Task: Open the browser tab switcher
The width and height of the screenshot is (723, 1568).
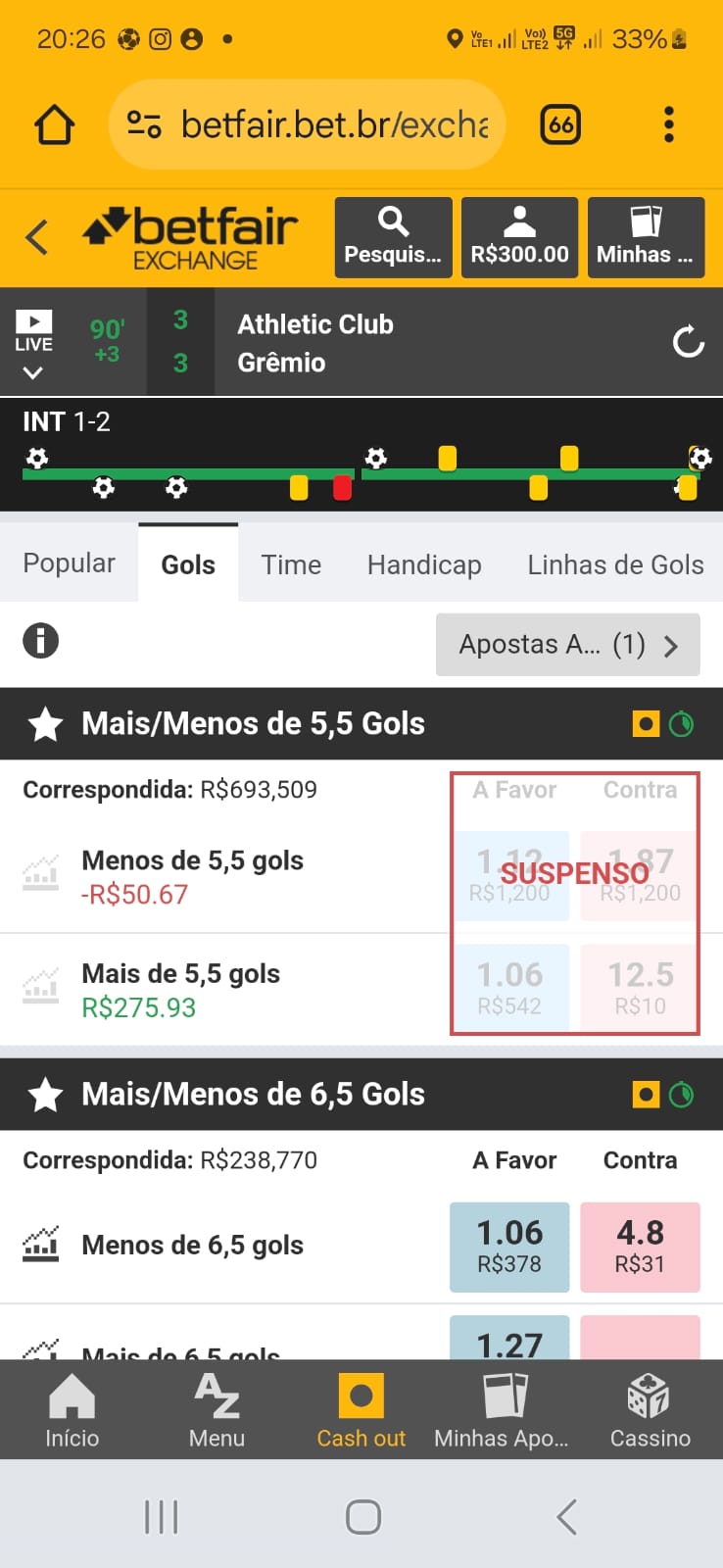Action: (x=560, y=124)
